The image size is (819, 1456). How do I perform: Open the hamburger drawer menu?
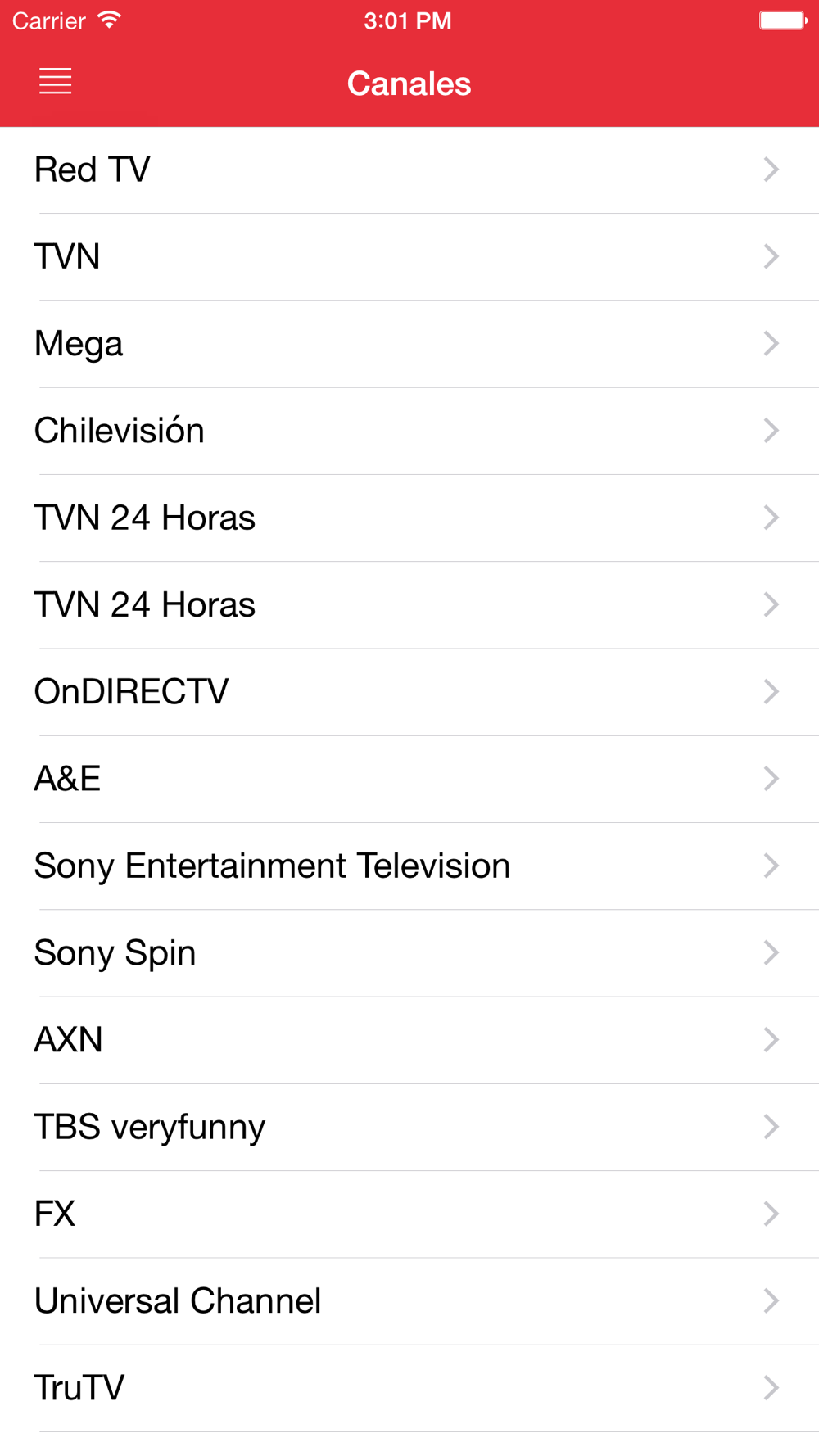point(55,82)
